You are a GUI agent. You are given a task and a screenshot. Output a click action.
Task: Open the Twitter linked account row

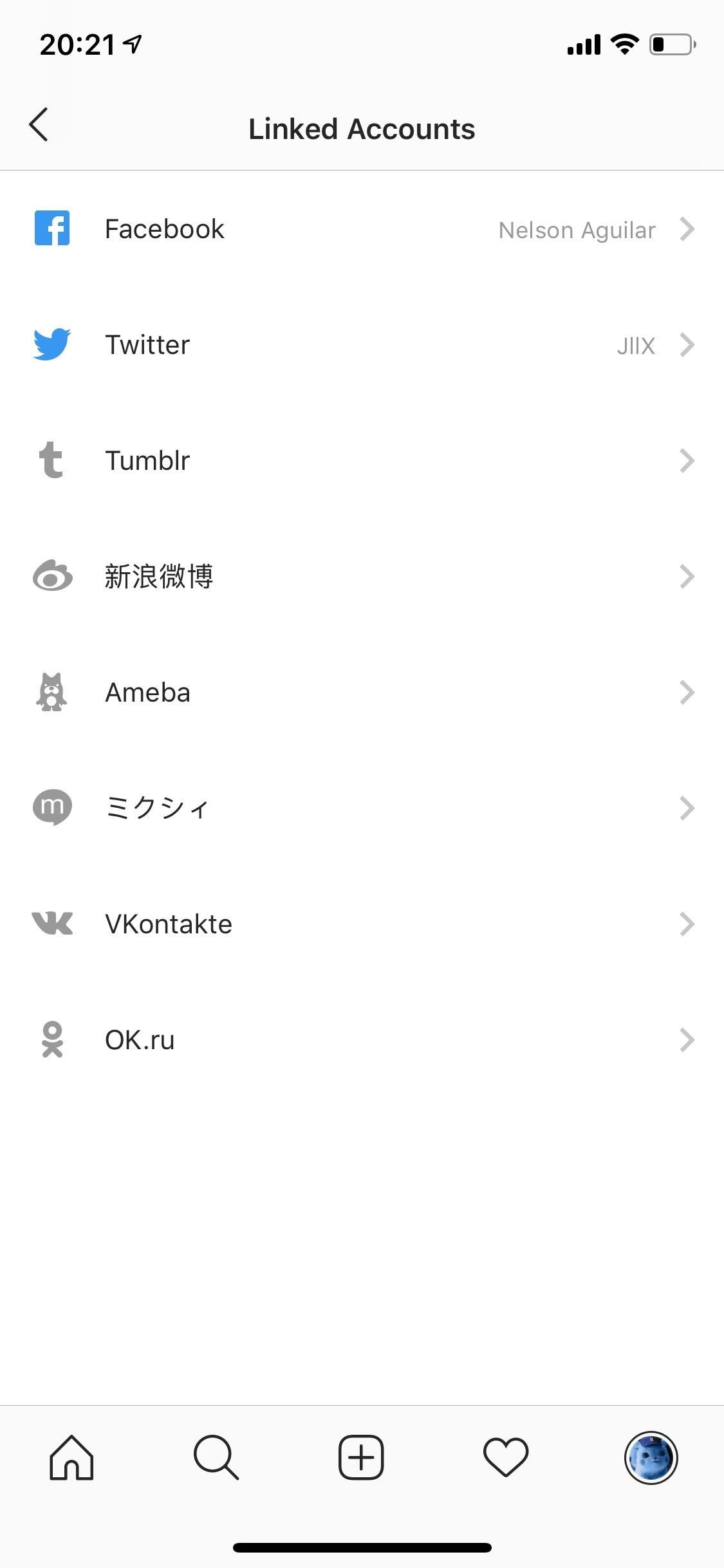362,345
